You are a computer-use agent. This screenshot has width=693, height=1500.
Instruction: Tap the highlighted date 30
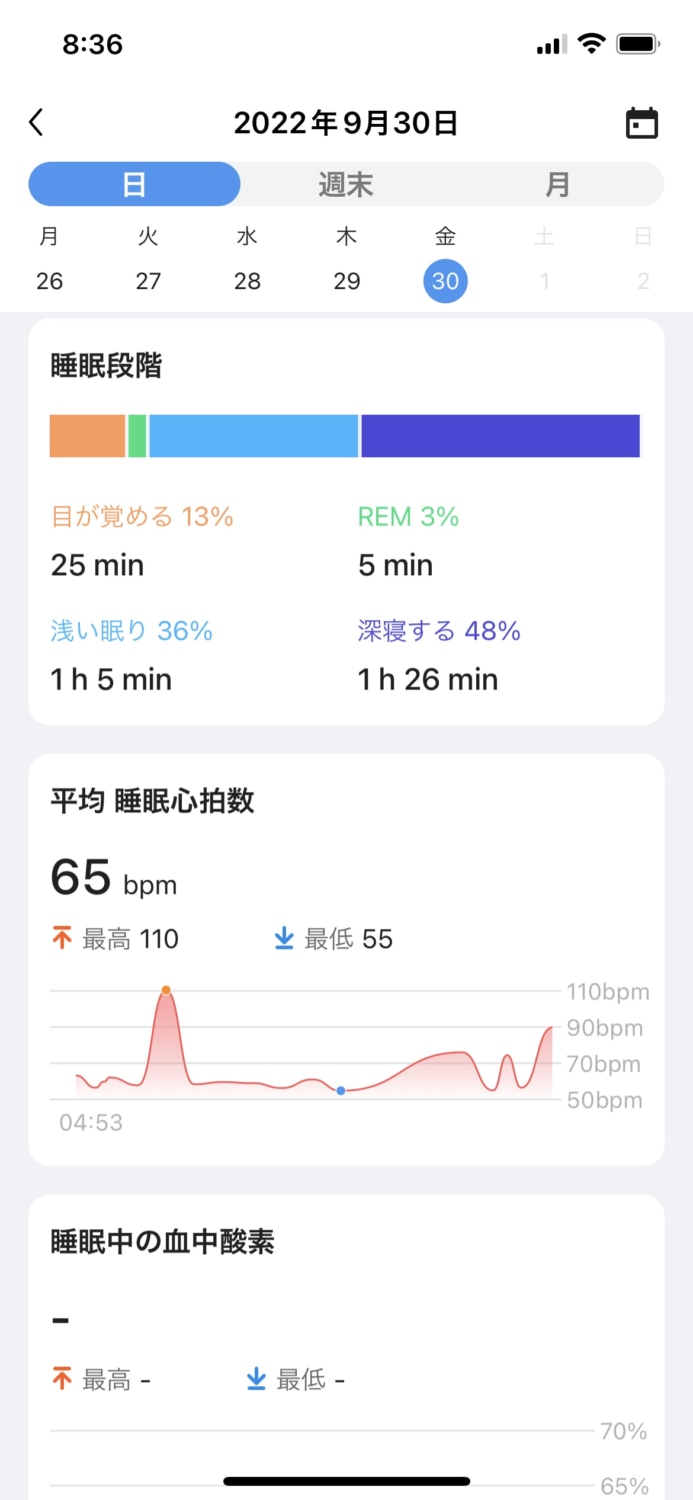click(x=445, y=281)
